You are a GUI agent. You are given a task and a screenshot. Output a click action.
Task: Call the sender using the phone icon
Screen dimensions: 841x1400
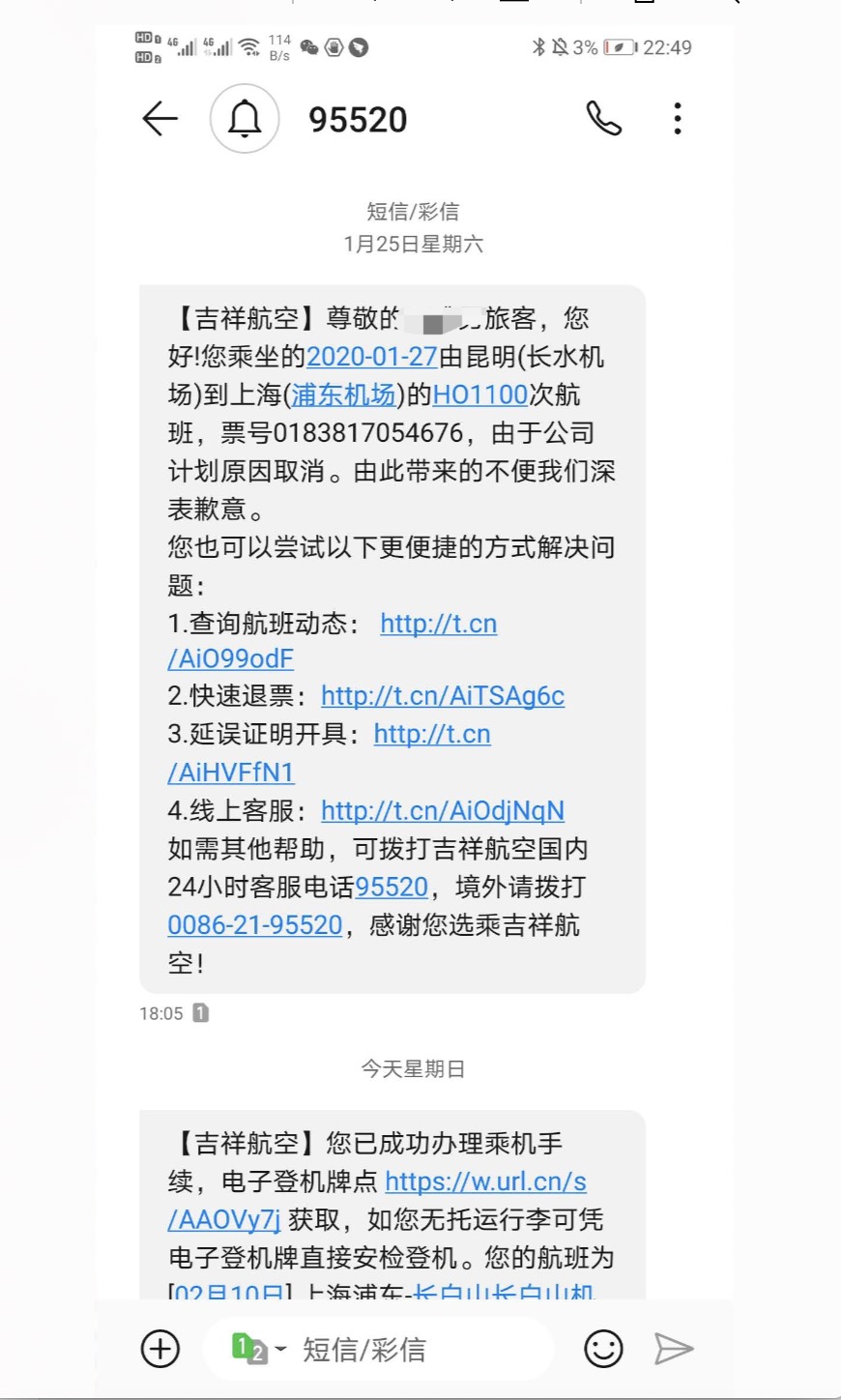coord(604,118)
